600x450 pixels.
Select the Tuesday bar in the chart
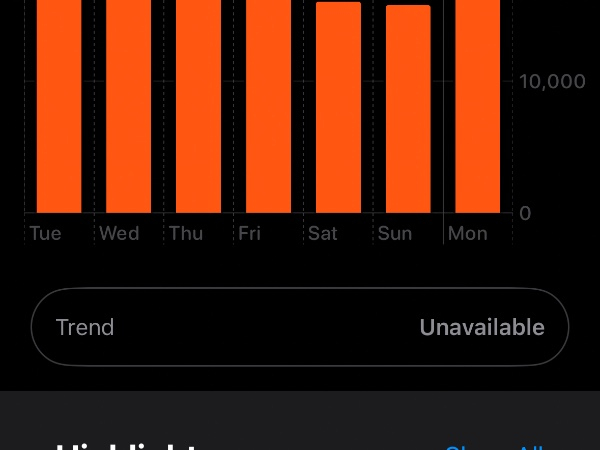(59, 105)
